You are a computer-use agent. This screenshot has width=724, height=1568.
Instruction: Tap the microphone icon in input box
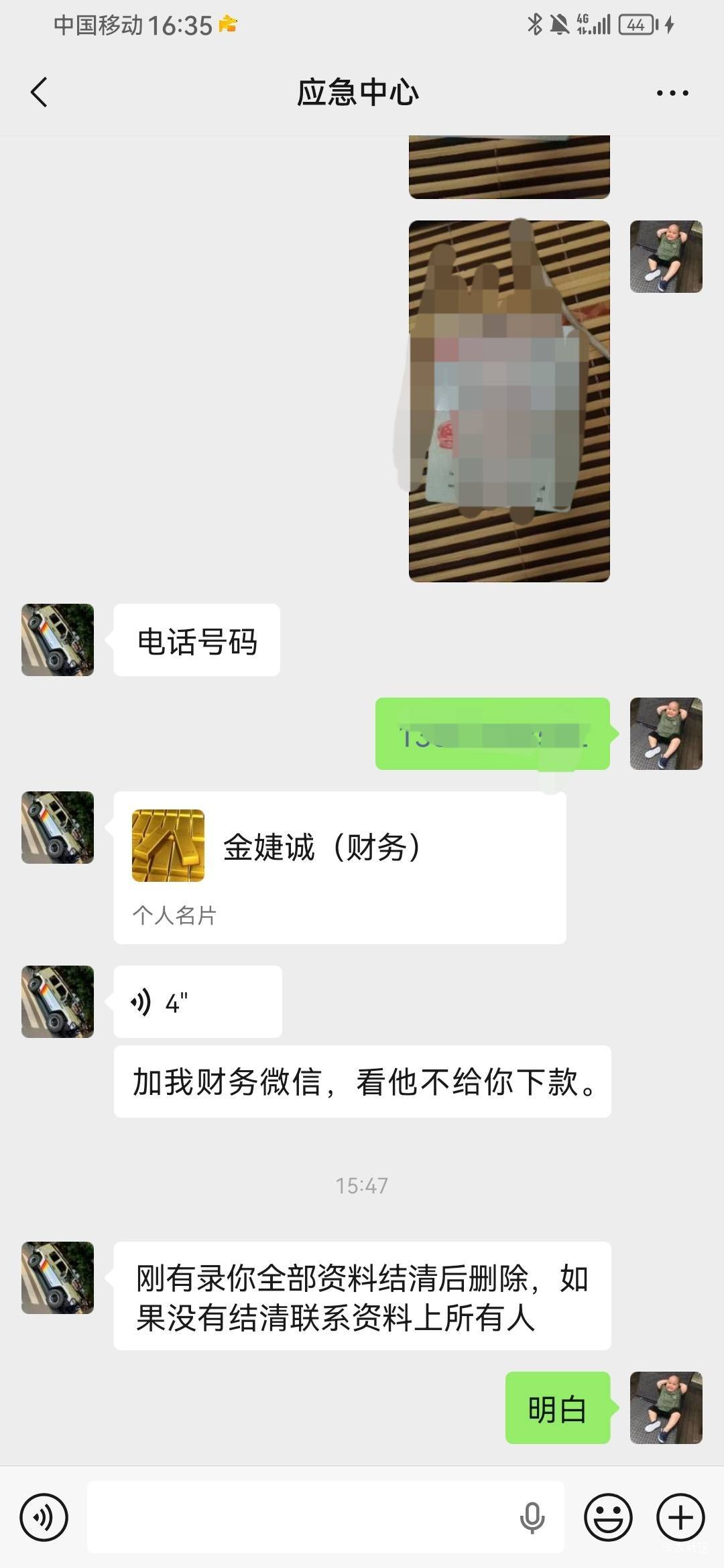click(532, 1518)
